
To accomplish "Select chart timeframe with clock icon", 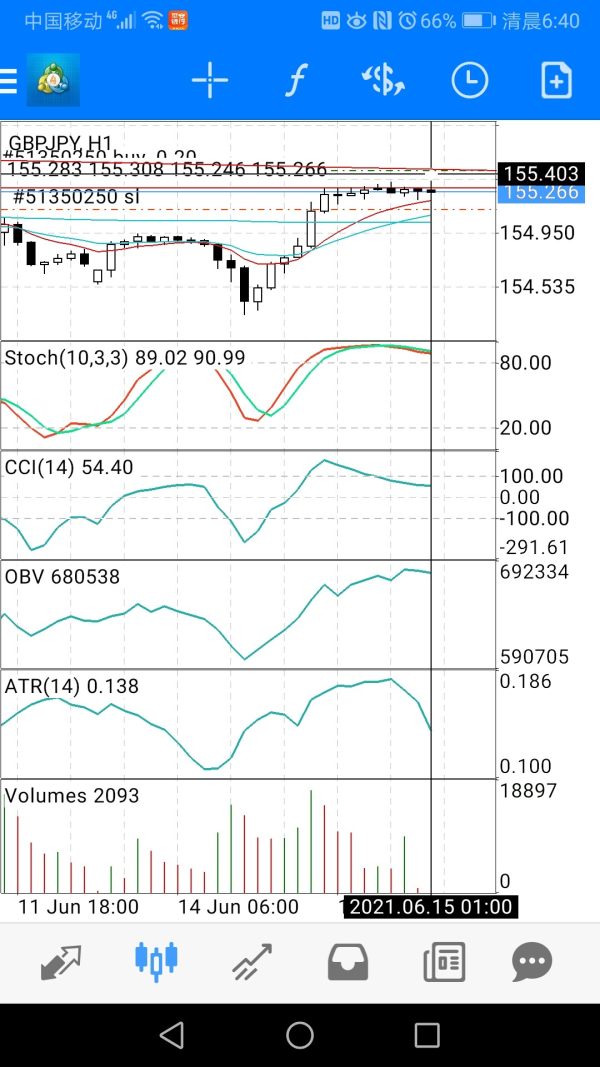I will click(x=469, y=80).
